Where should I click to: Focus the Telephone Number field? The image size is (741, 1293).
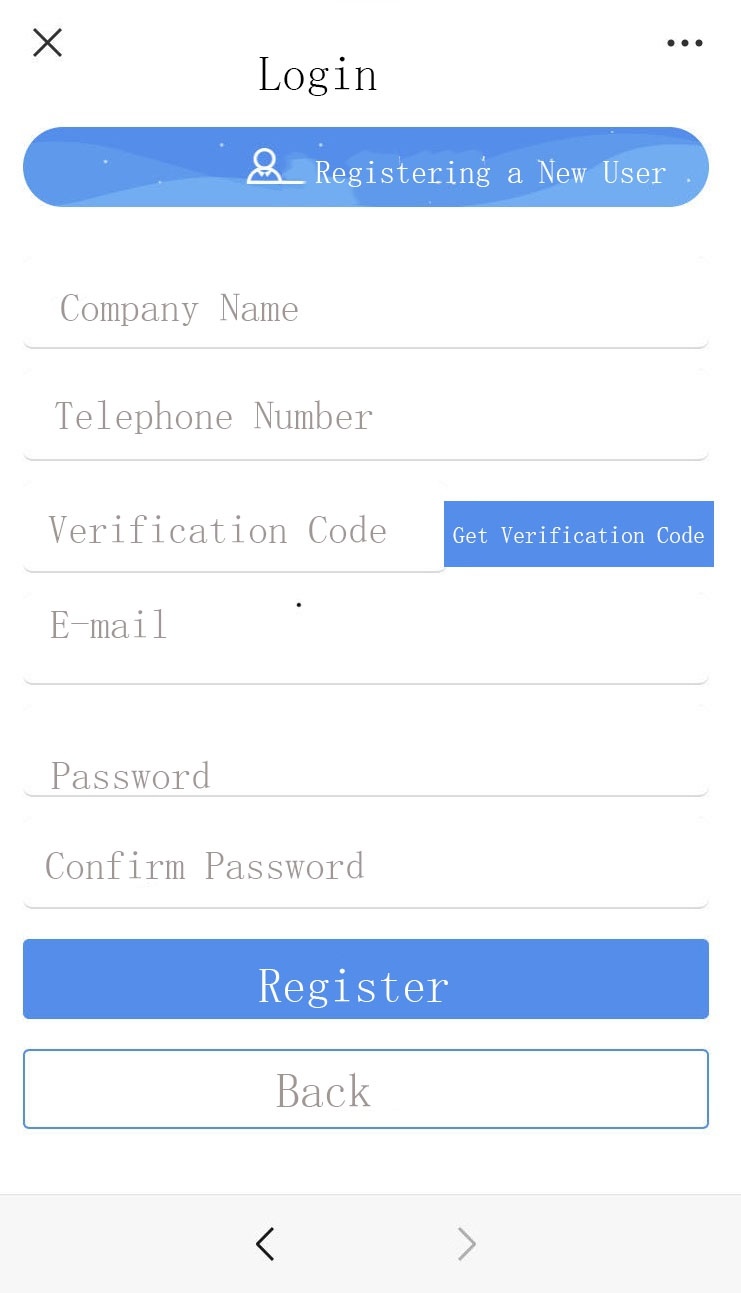(366, 415)
